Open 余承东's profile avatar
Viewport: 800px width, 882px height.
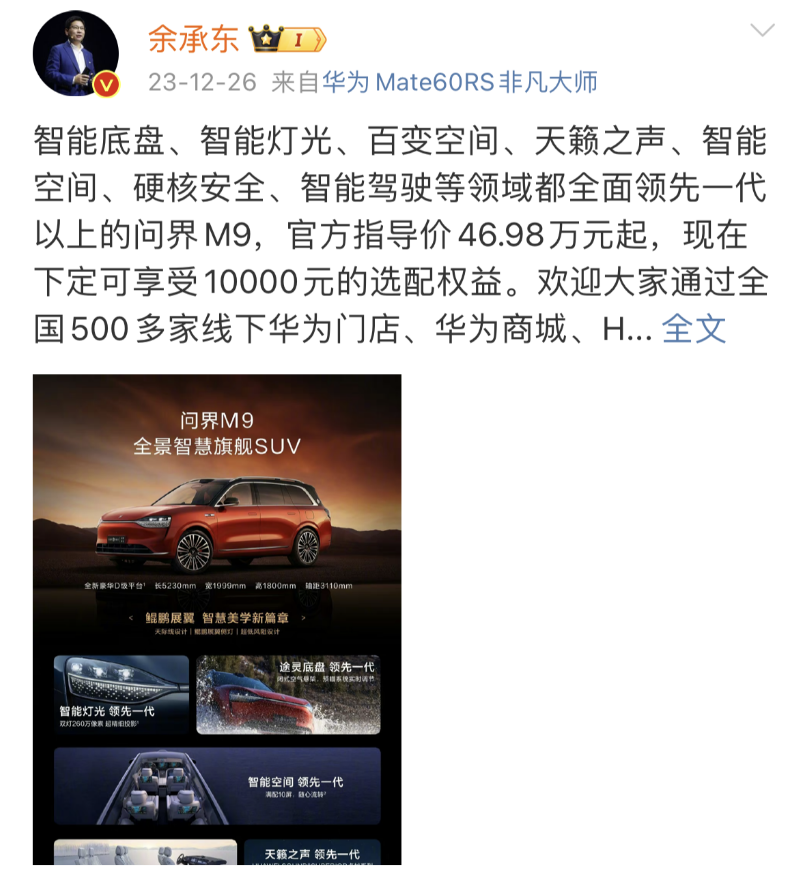tap(76, 54)
